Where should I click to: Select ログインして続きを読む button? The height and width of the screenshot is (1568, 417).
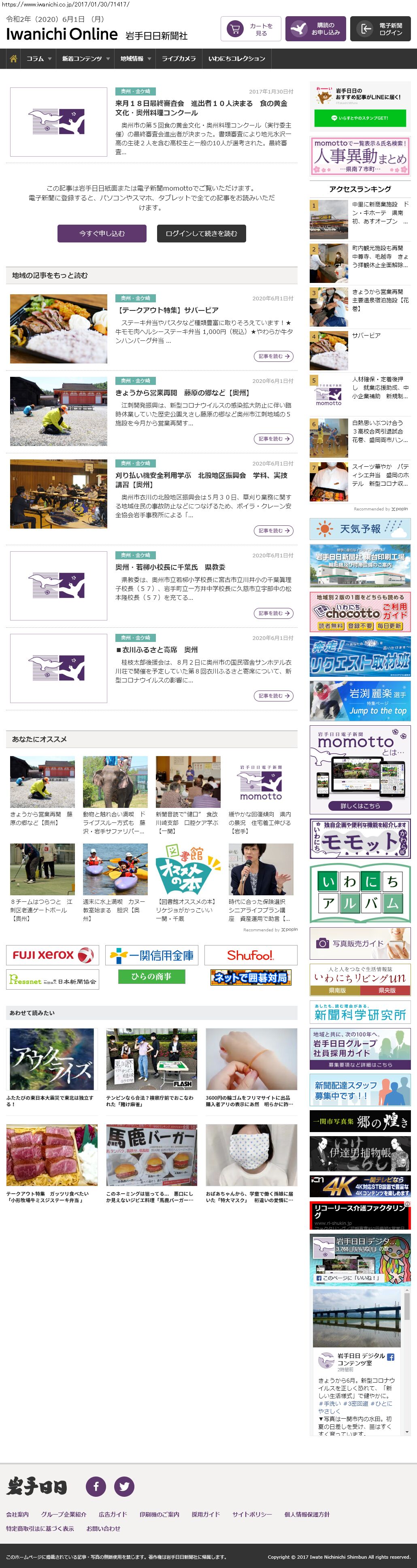pyautogui.click(x=202, y=234)
